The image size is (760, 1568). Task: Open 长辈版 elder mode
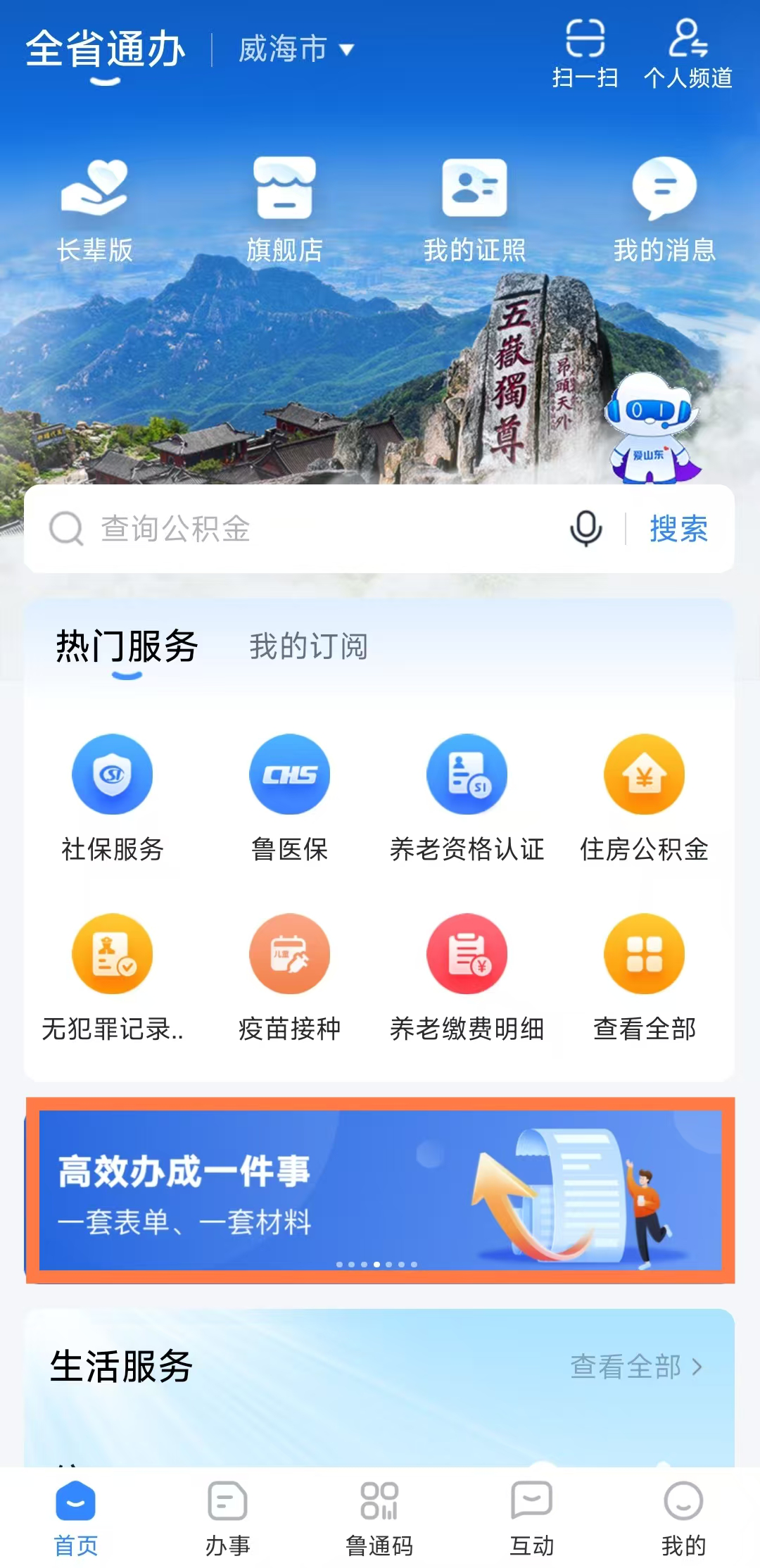(94, 209)
